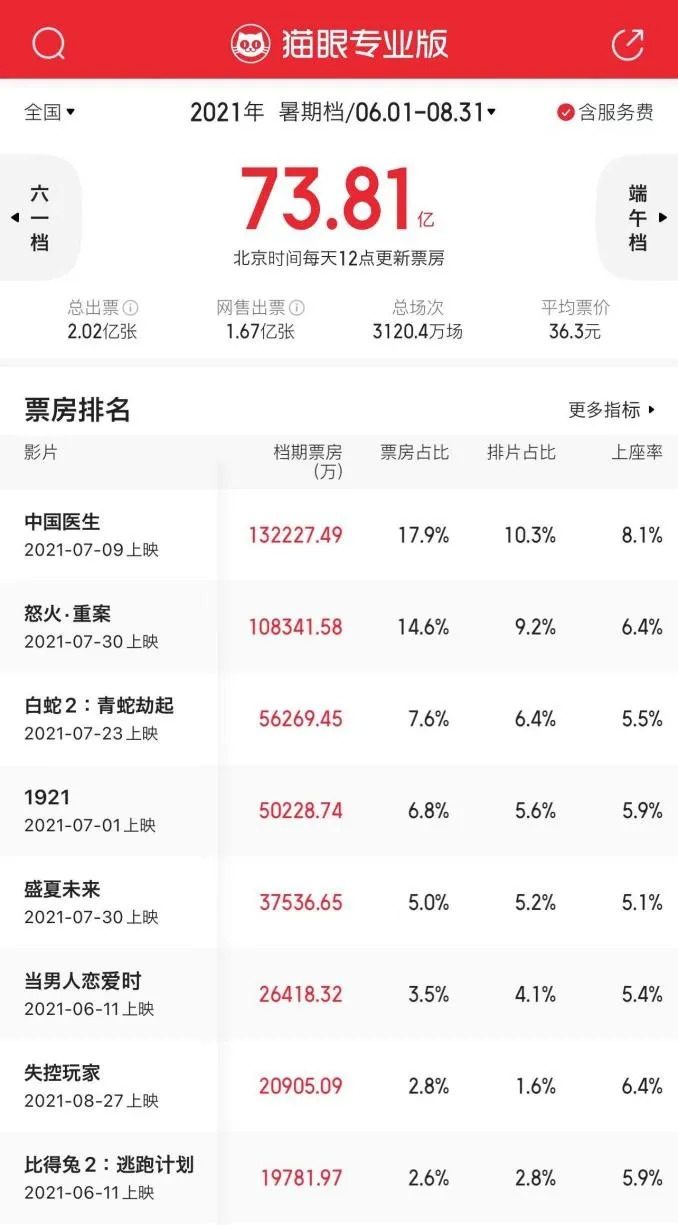This screenshot has height=1225, width=678.
Task: Go to previous 六一档 period
Action: pyautogui.click(x=38, y=218)
